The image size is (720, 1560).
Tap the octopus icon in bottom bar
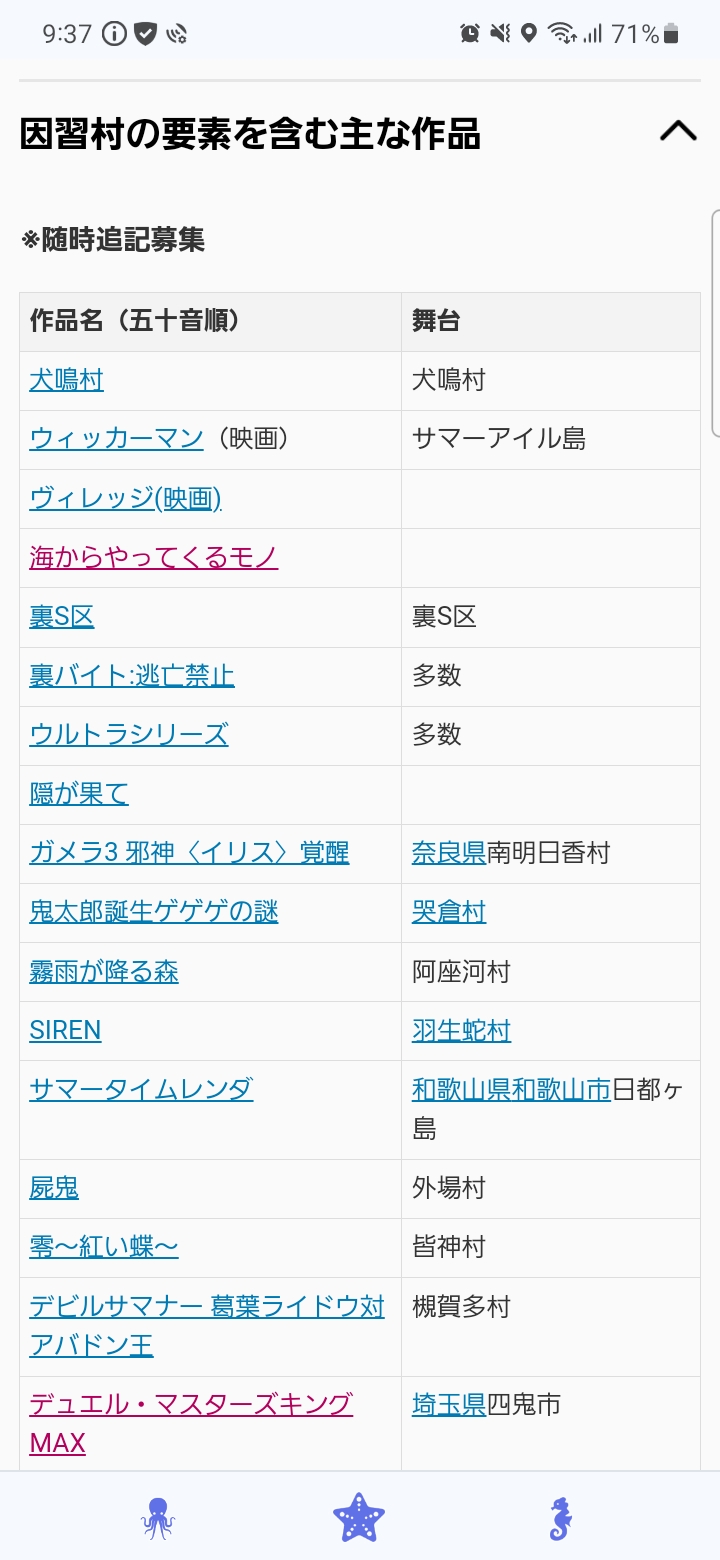point(158,1518)
